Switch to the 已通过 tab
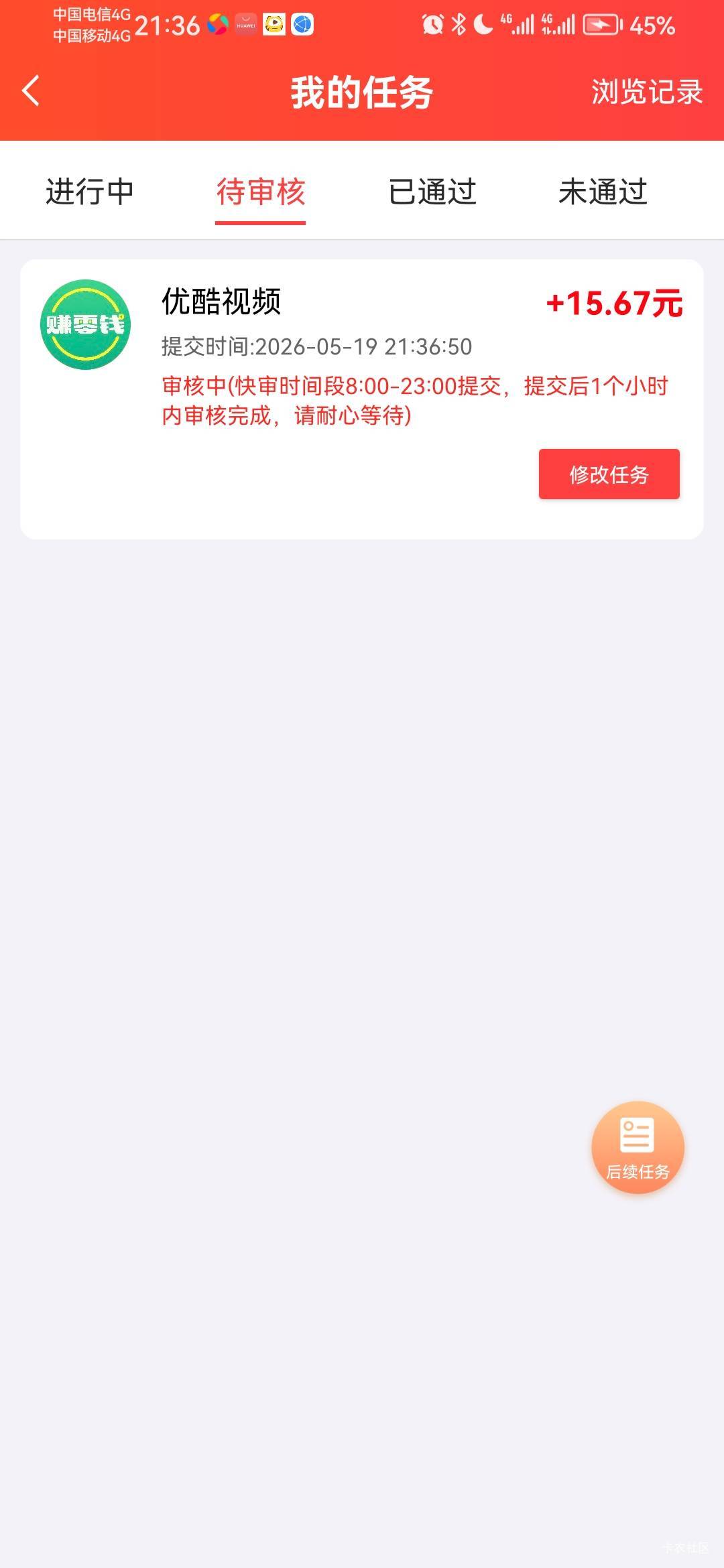Viewport: 724px width, 1568px height. [x=432, y=192]
